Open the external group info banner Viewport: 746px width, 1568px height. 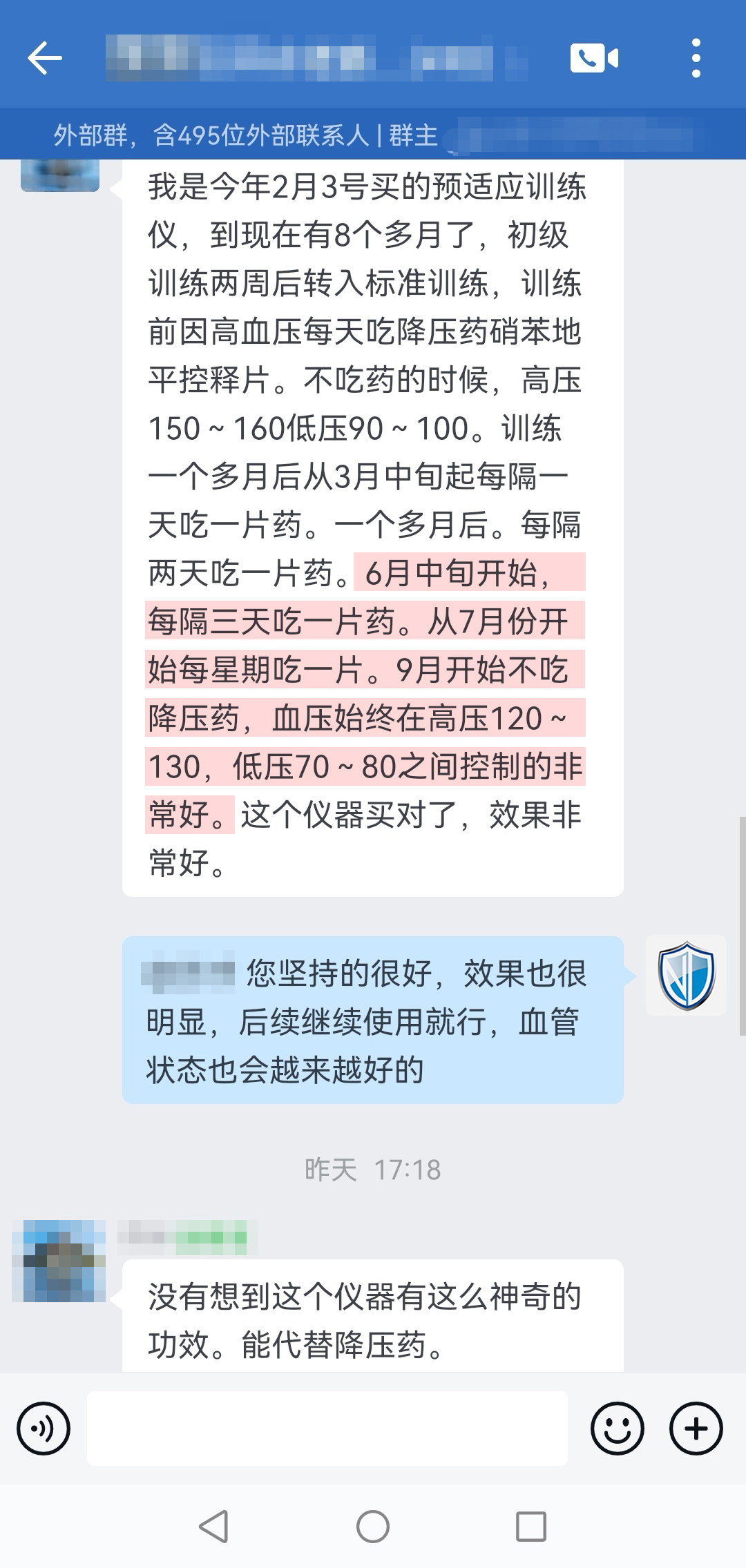point(242,135)
